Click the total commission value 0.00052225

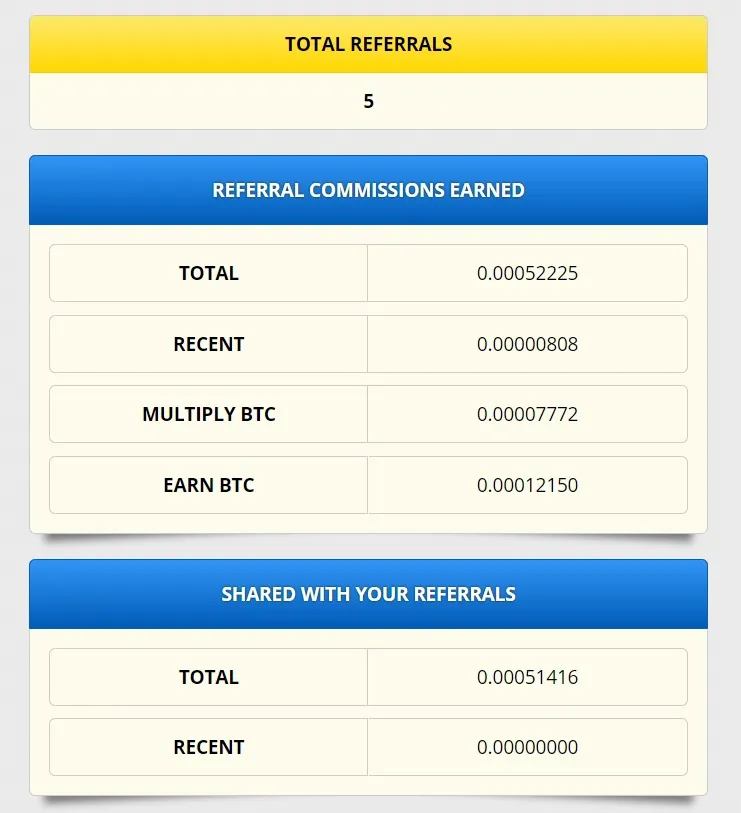click(x=527, y=273)
